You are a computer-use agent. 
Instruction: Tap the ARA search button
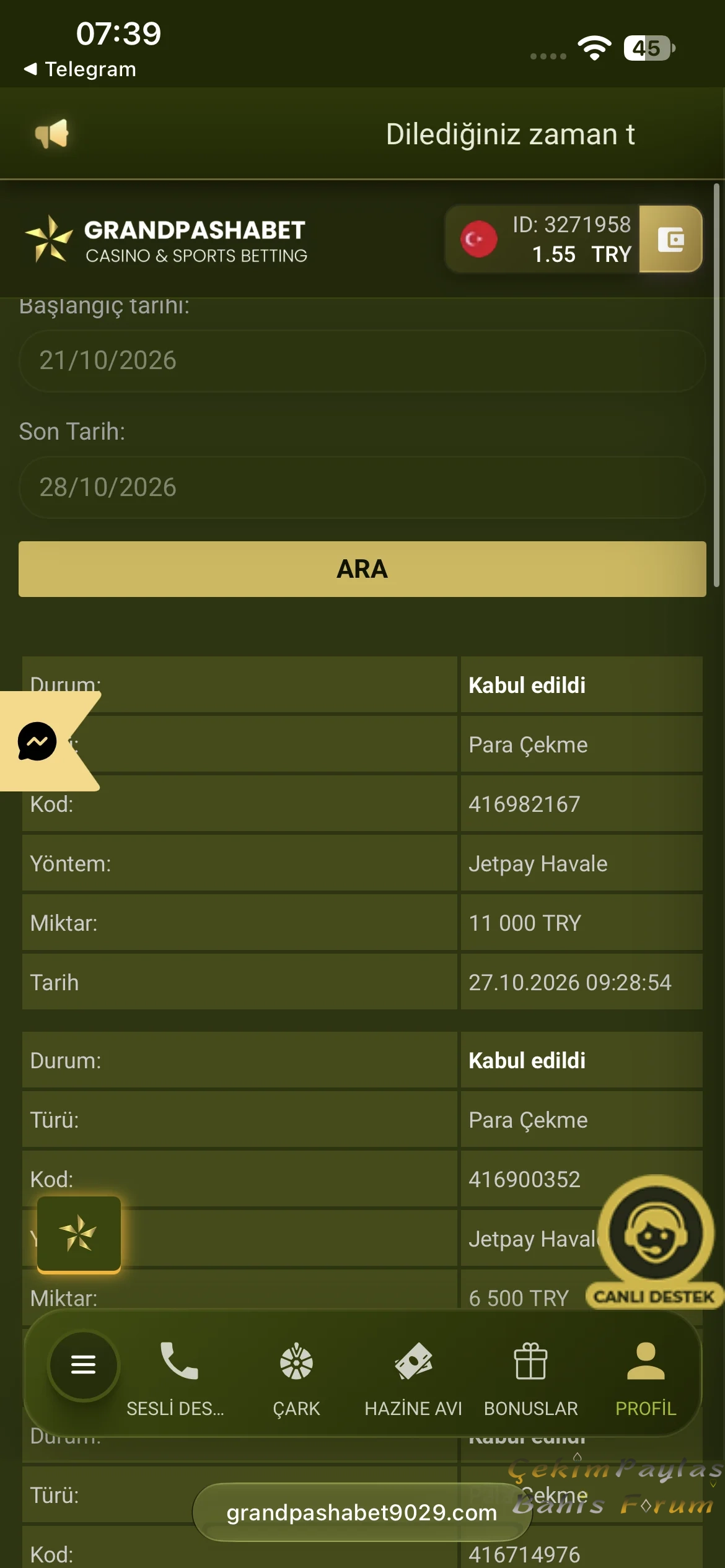[x=362, y=569]
